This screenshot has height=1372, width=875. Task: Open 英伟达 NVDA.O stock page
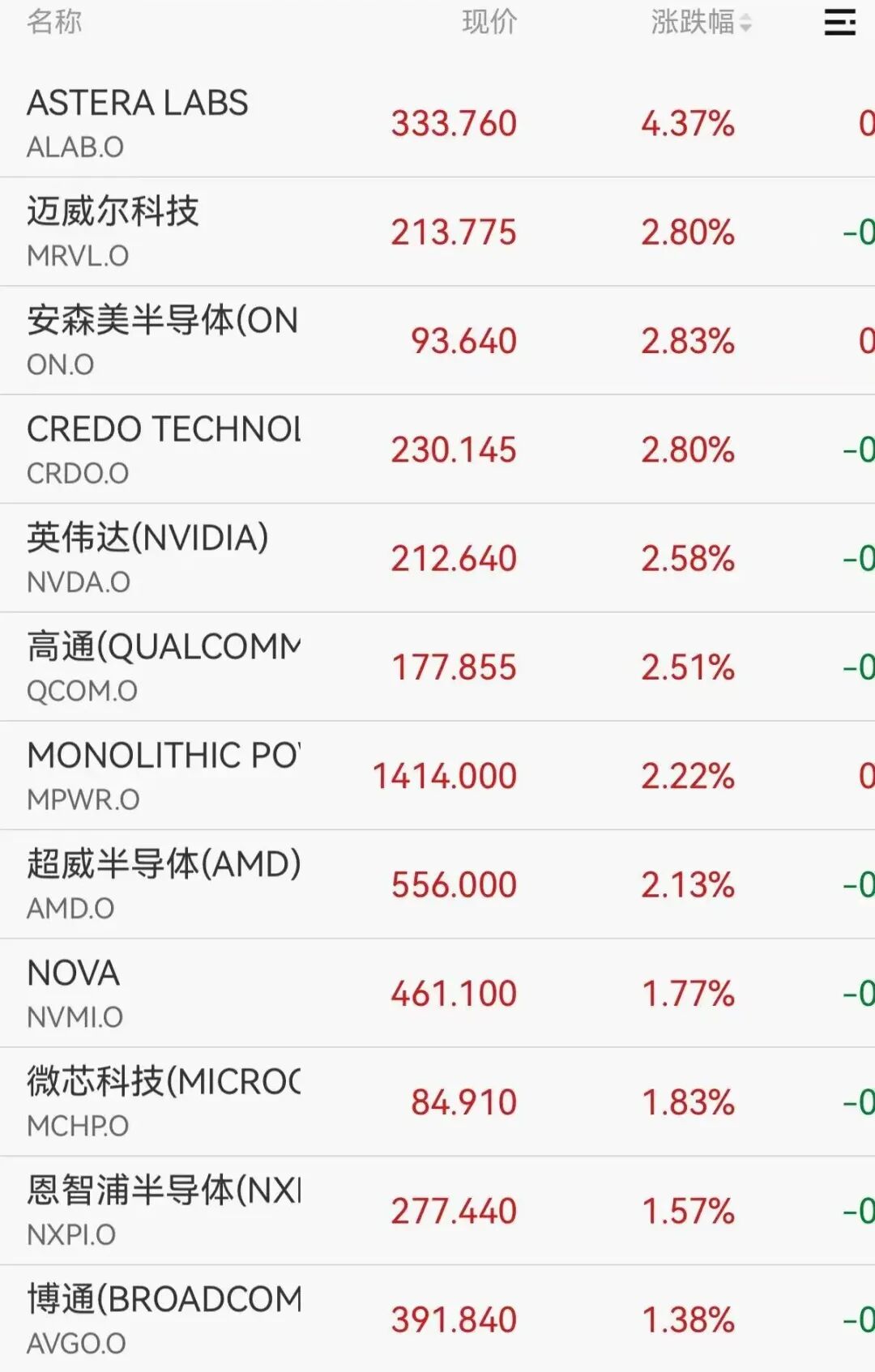[437, 558]
